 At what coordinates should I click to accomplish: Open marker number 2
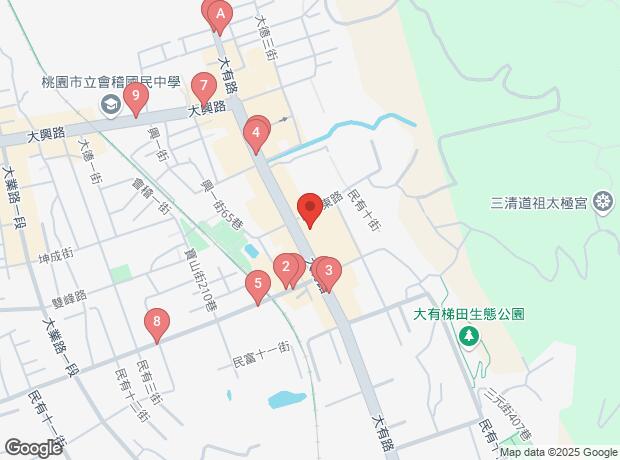pos(287,267)
